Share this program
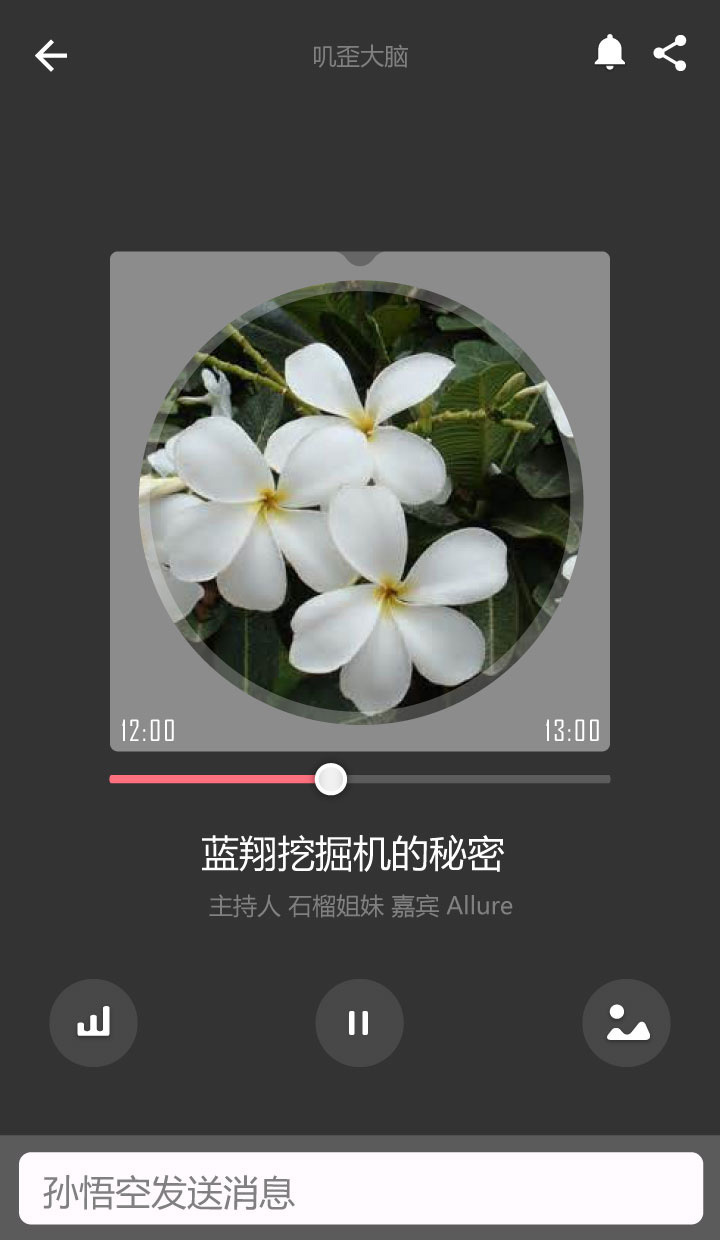This screenshot has height=1240, width=720. pyautogui.click(x=670, y=53)
